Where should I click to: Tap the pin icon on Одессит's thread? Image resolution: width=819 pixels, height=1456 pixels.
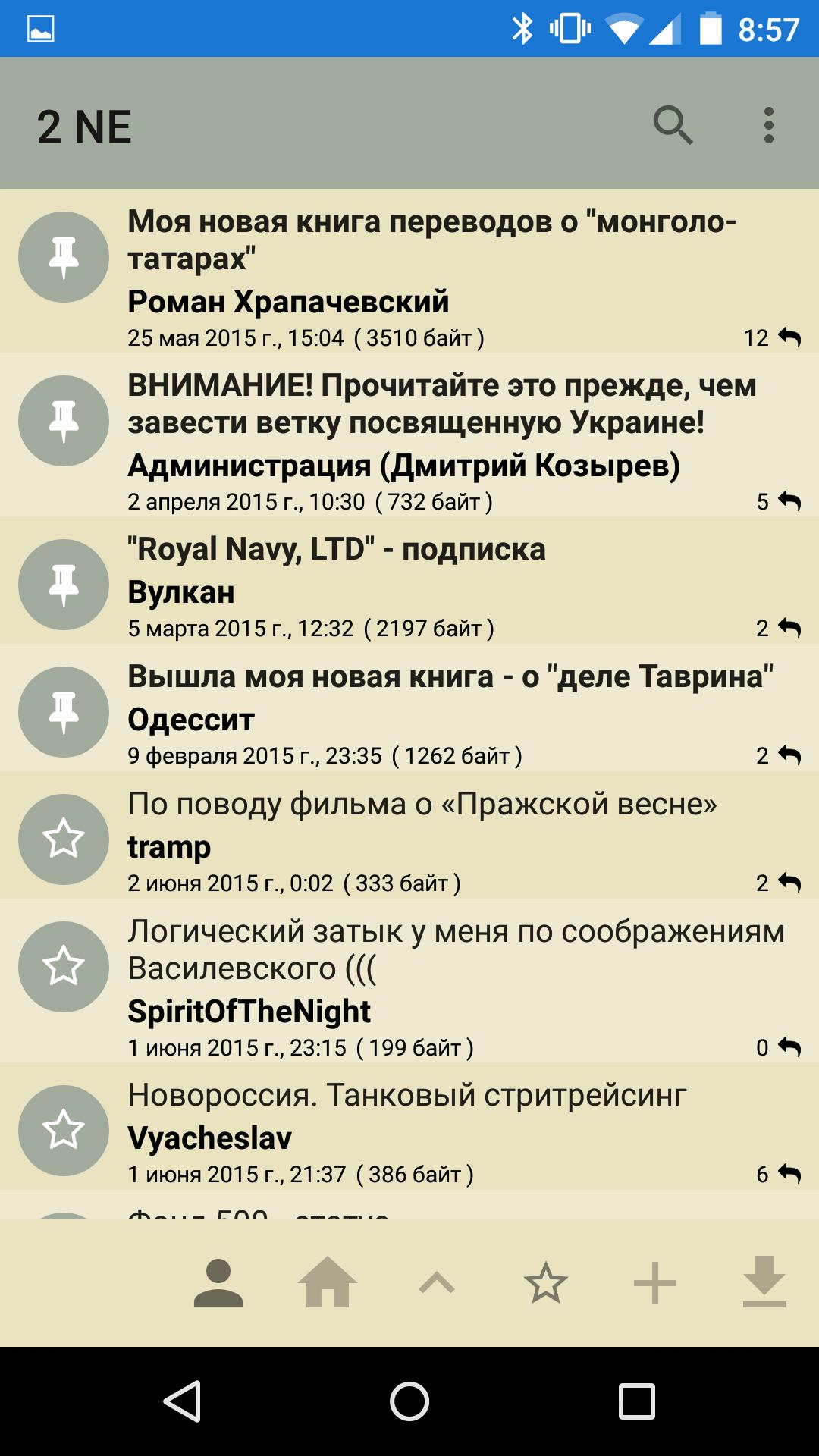point(64,712)
